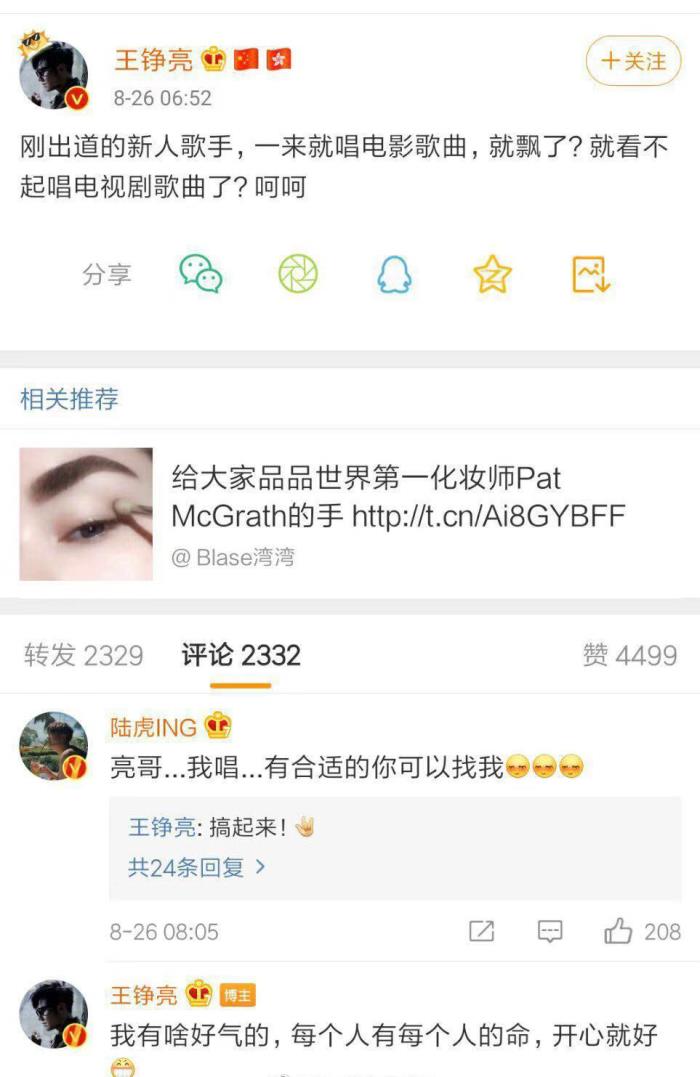The height and width of the screenshot is (1077, 700).
Task: Share the post to WeChat Moments
Action: point(298,274)
